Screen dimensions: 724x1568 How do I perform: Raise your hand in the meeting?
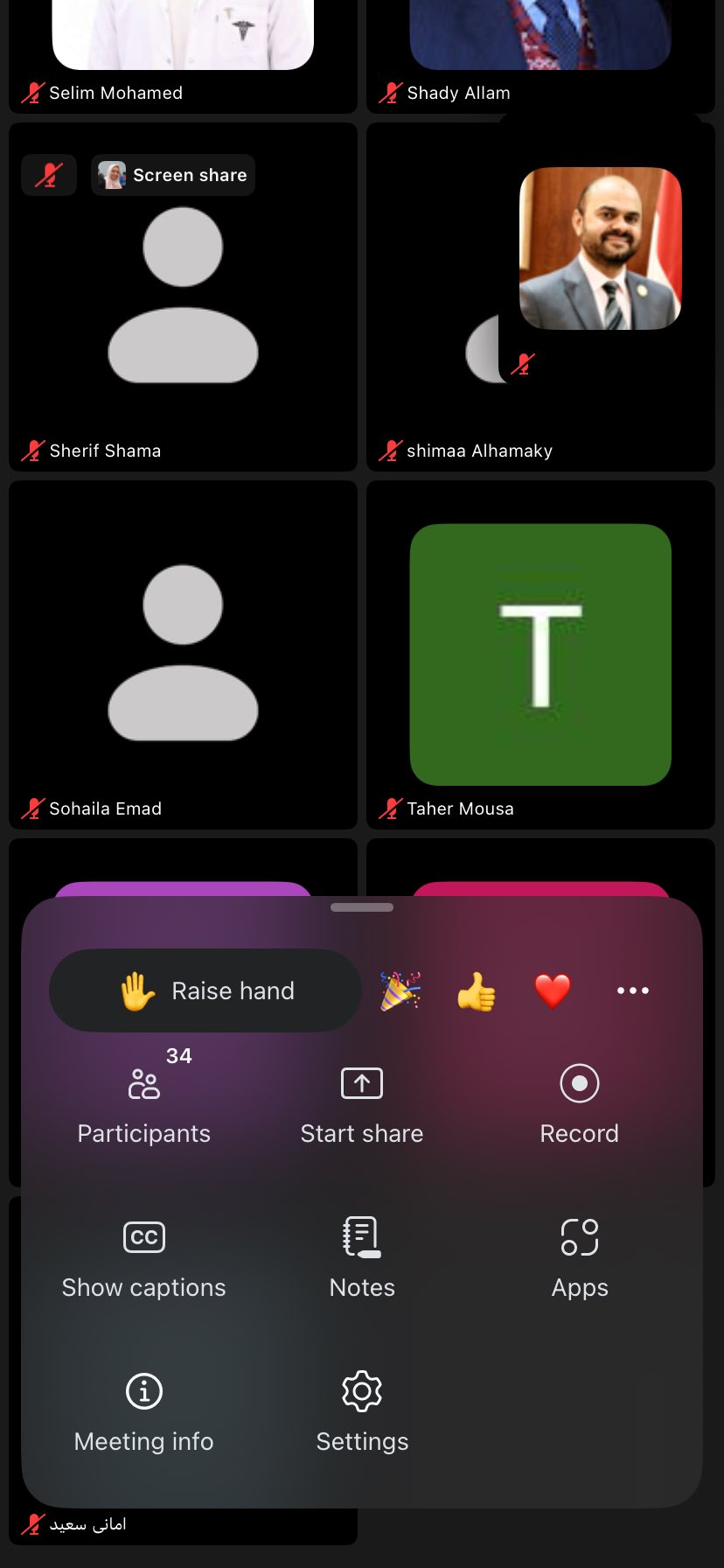click(x=205, y=990)
